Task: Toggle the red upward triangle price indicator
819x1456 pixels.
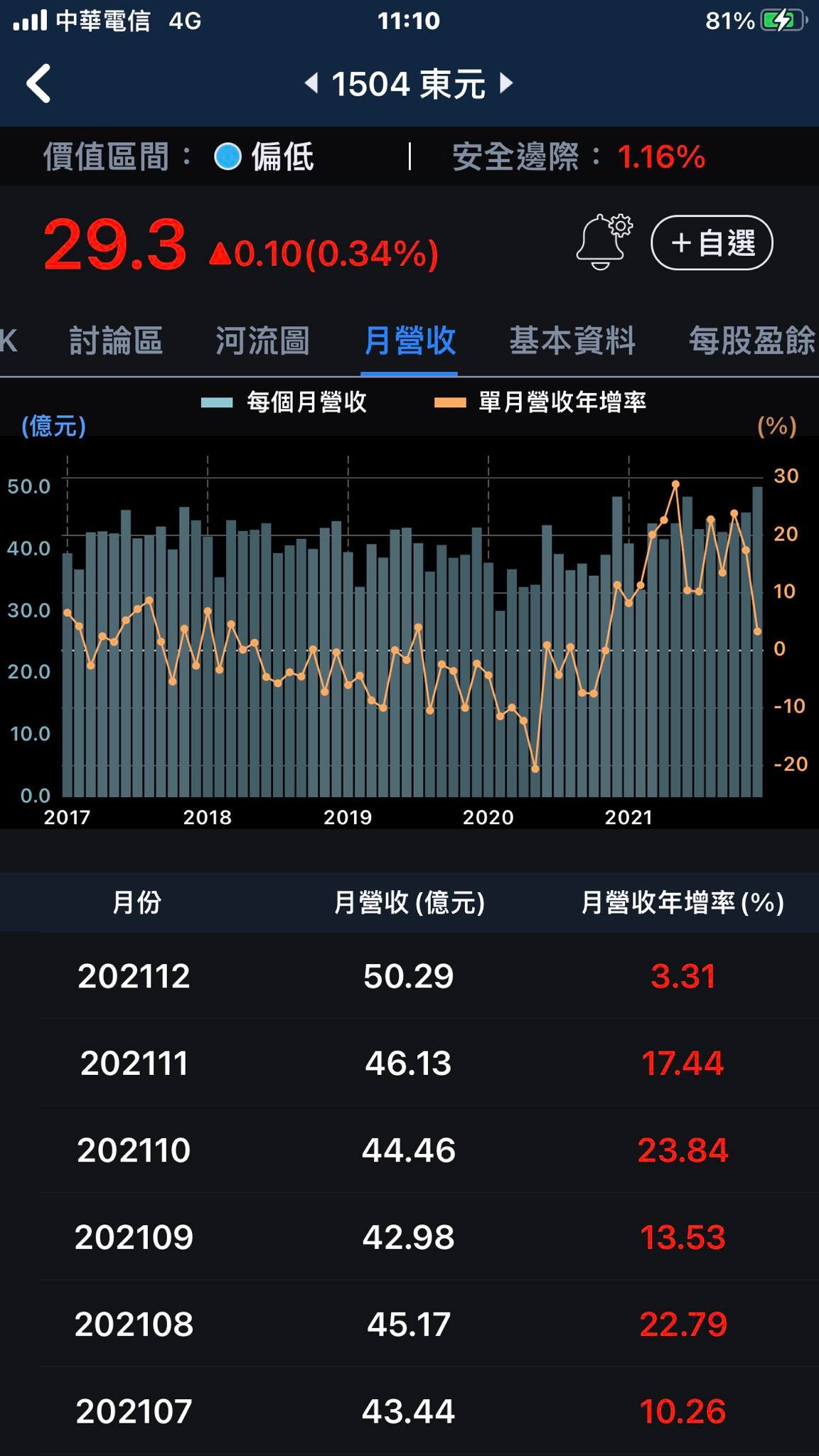Action: 220,253
